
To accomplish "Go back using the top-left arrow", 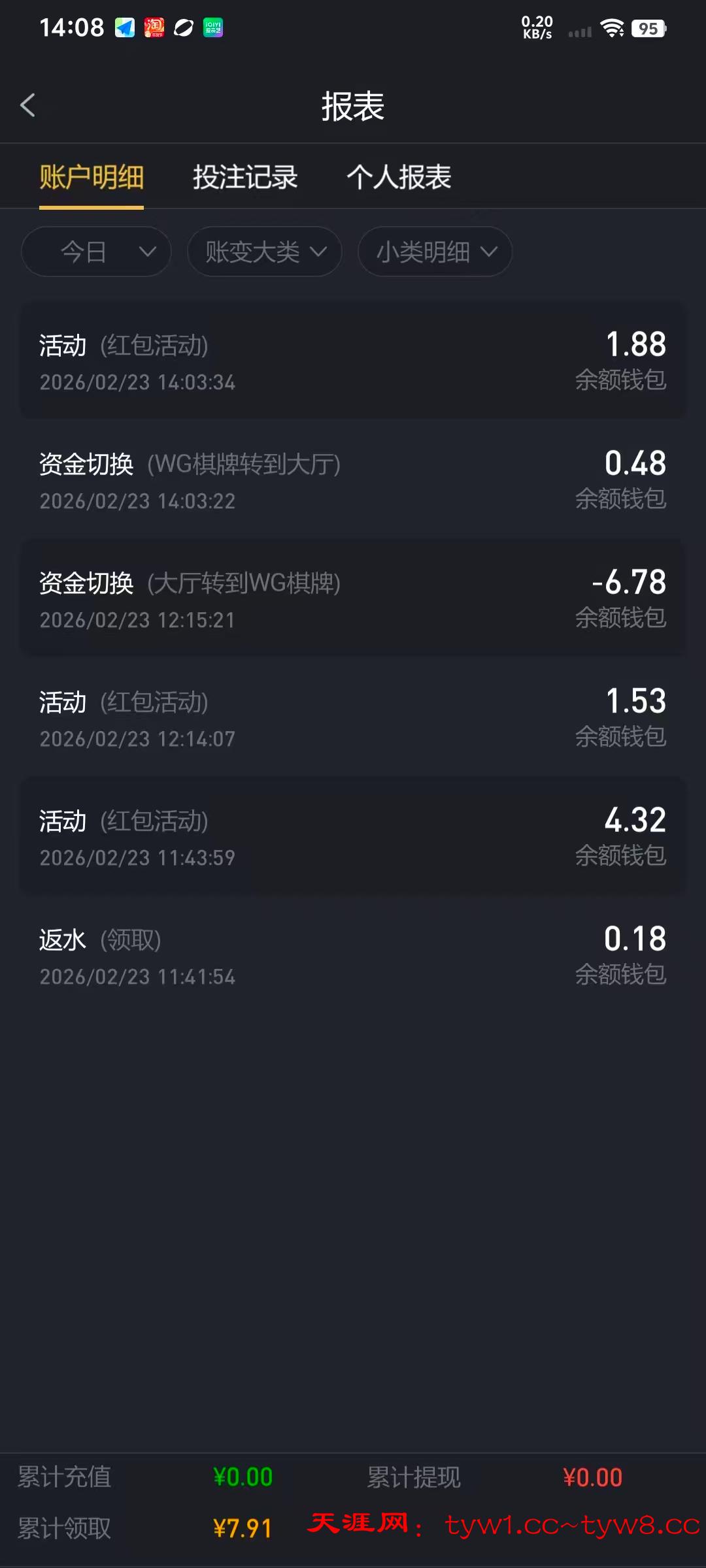I will (x=28, y=105).
